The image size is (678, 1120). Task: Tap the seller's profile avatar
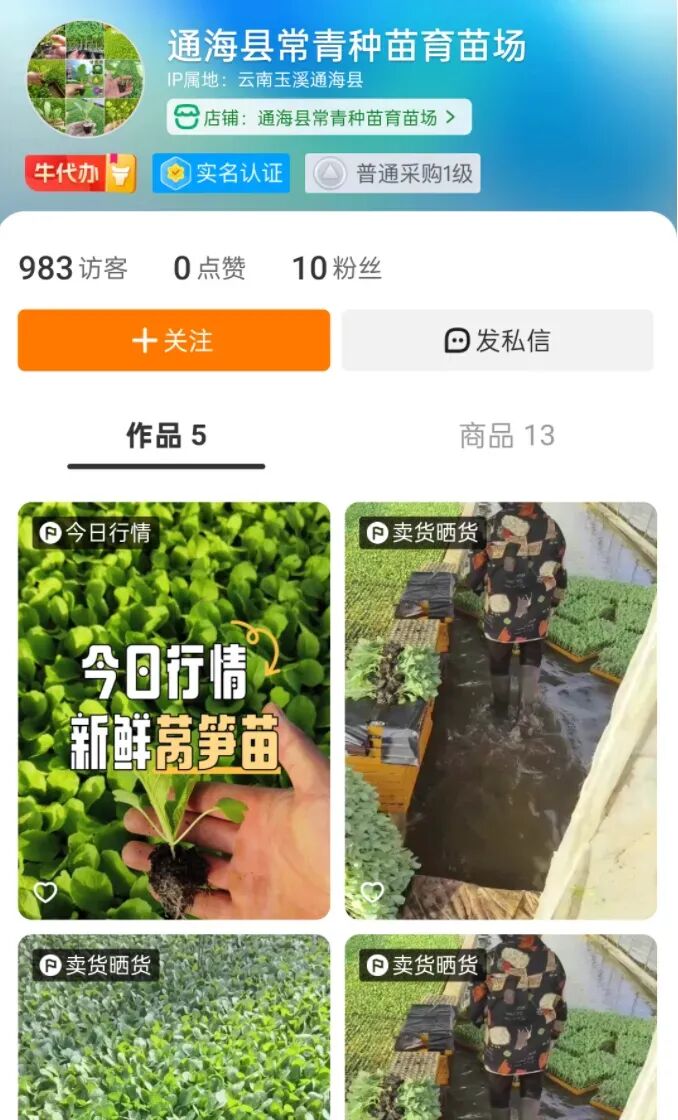tap(85, 79)
